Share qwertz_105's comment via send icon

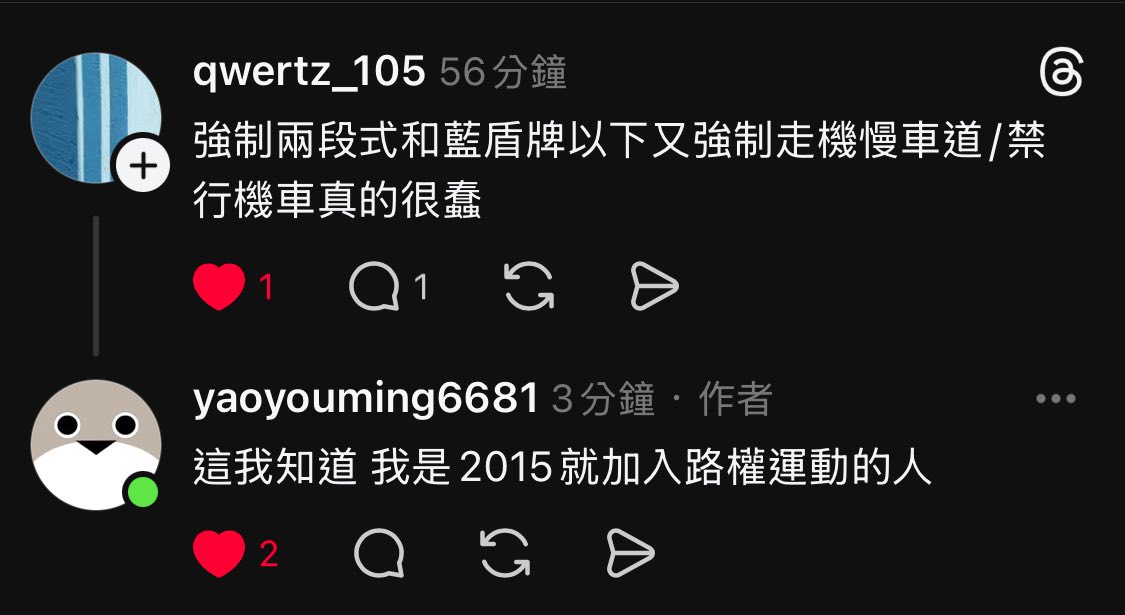click(655, 288)
